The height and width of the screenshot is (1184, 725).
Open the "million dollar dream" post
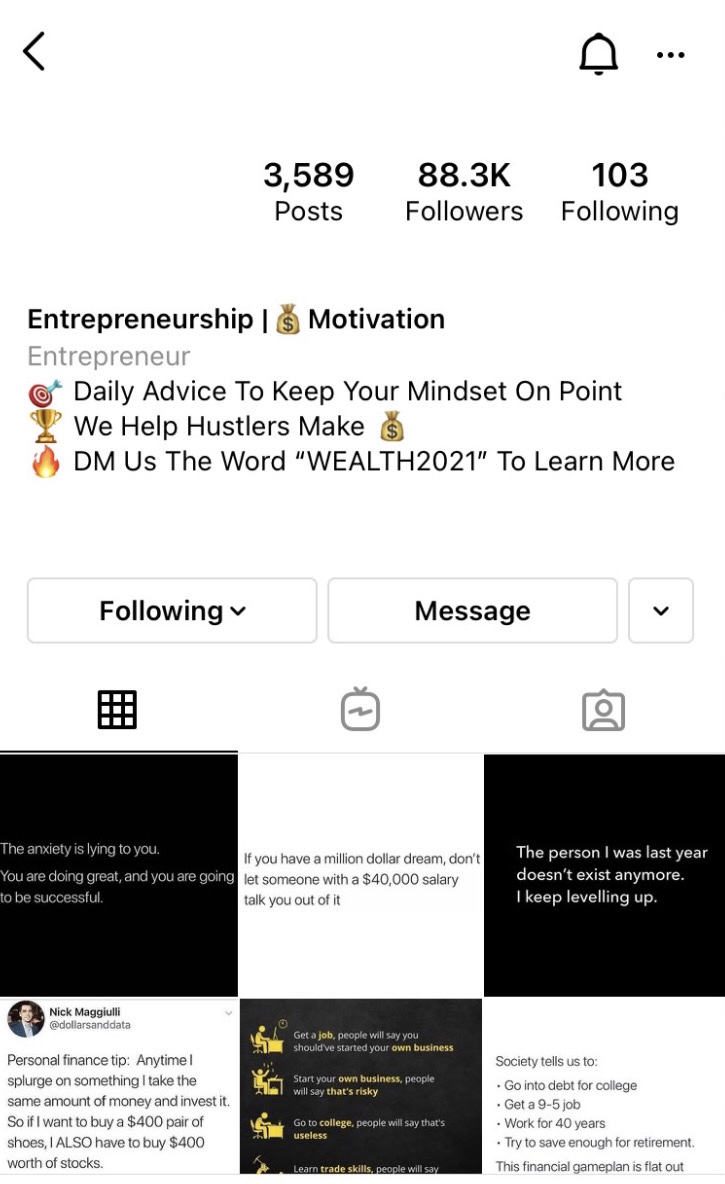pyautogui.click(x=361, y=874)
